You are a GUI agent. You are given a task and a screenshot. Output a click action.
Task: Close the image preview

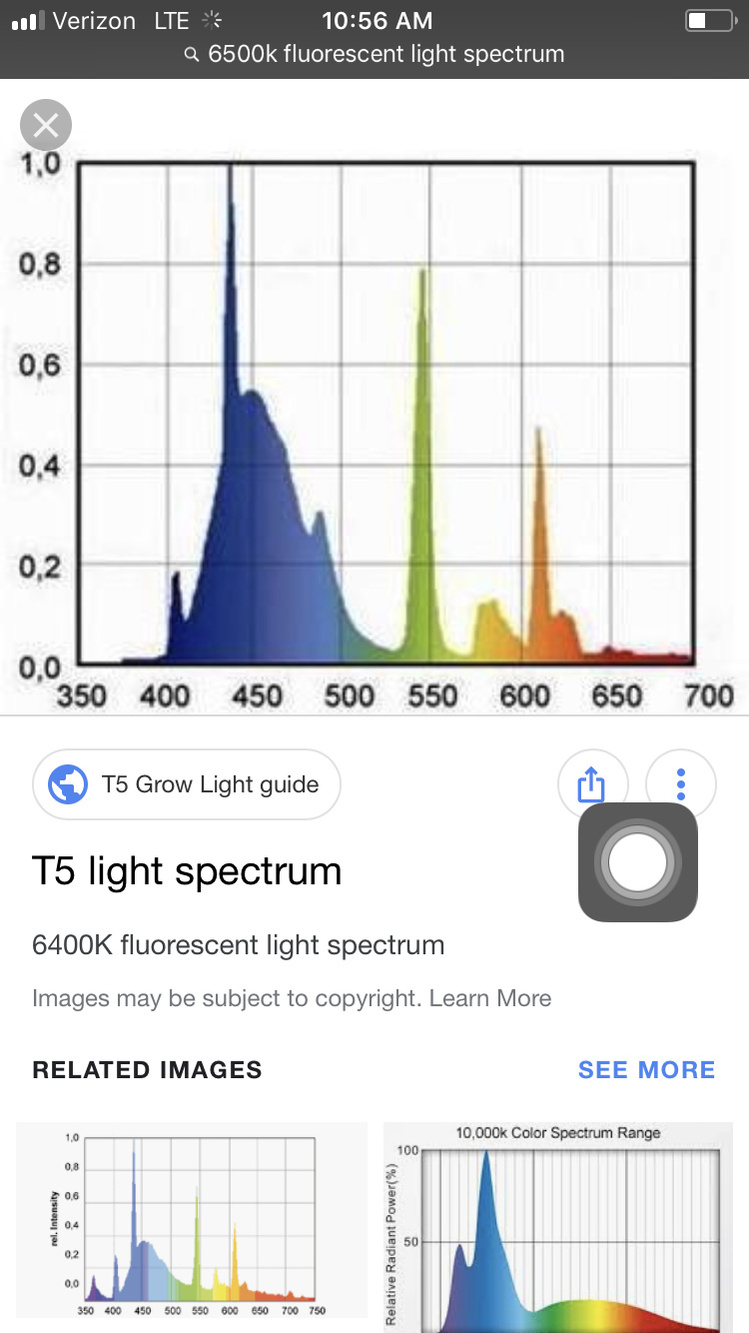pos(46,126)
